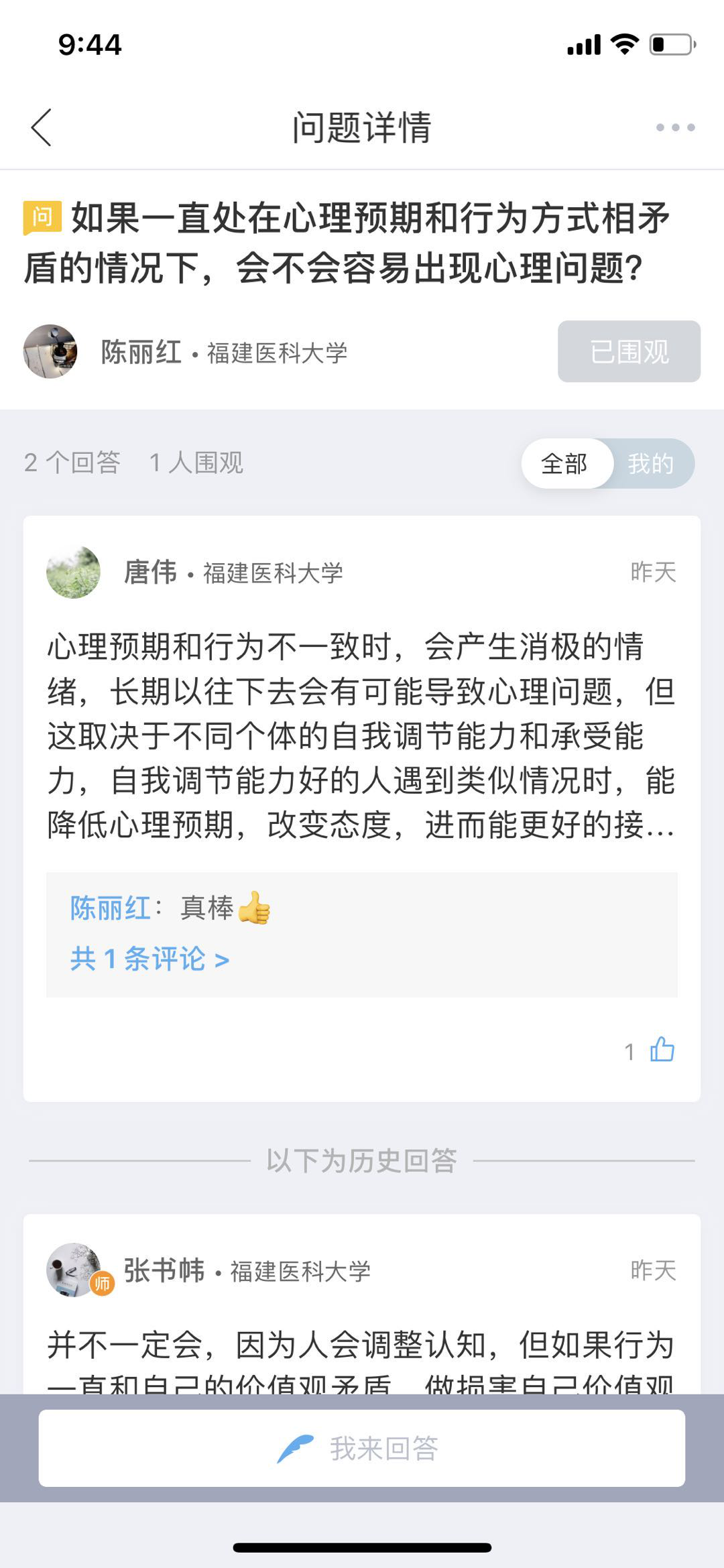
Task: Open 张书帏's profile avatar
Action: coord(74,1270)
